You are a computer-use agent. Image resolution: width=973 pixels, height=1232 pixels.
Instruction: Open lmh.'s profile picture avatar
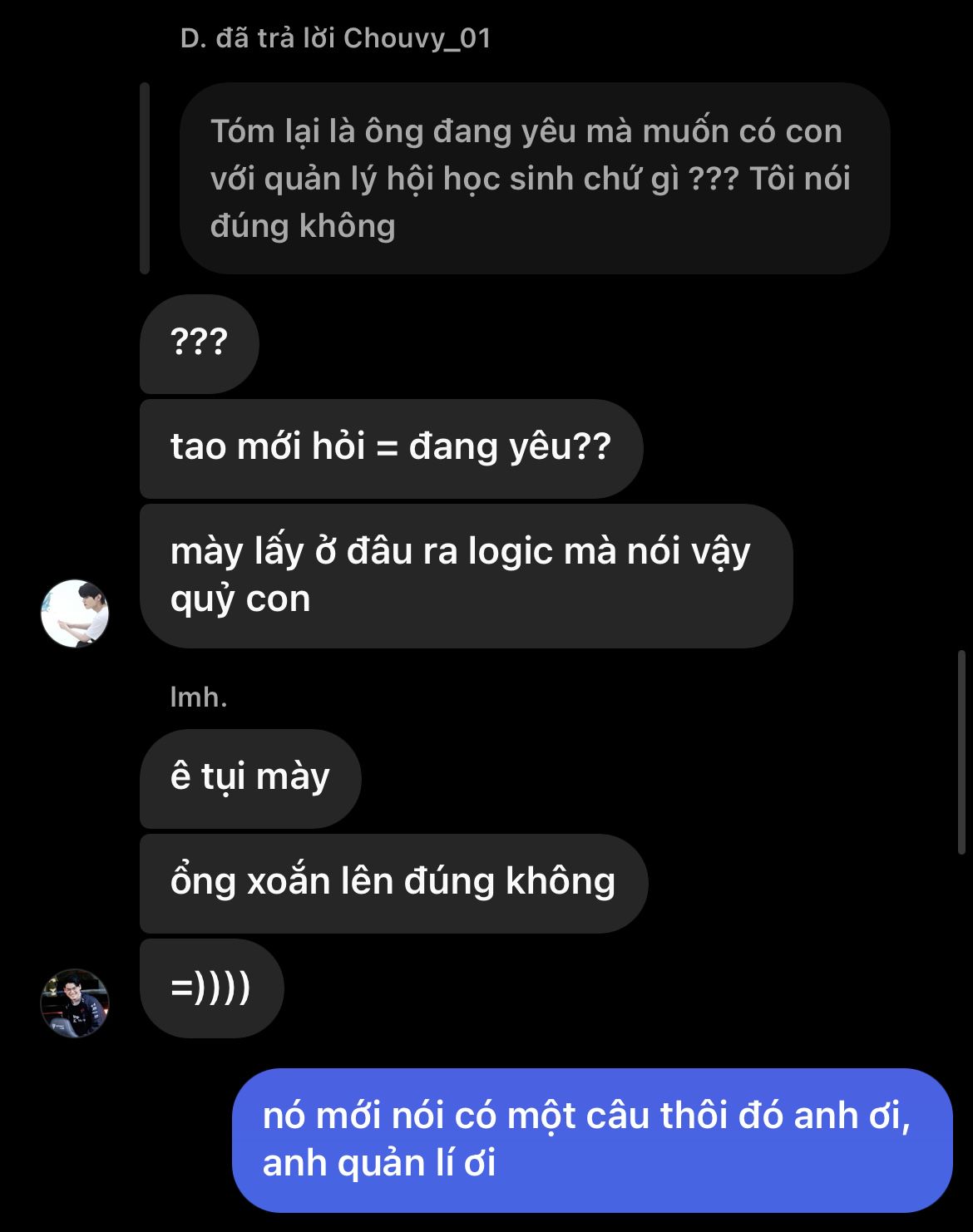pyautogui.click(x=75, y=1003)
